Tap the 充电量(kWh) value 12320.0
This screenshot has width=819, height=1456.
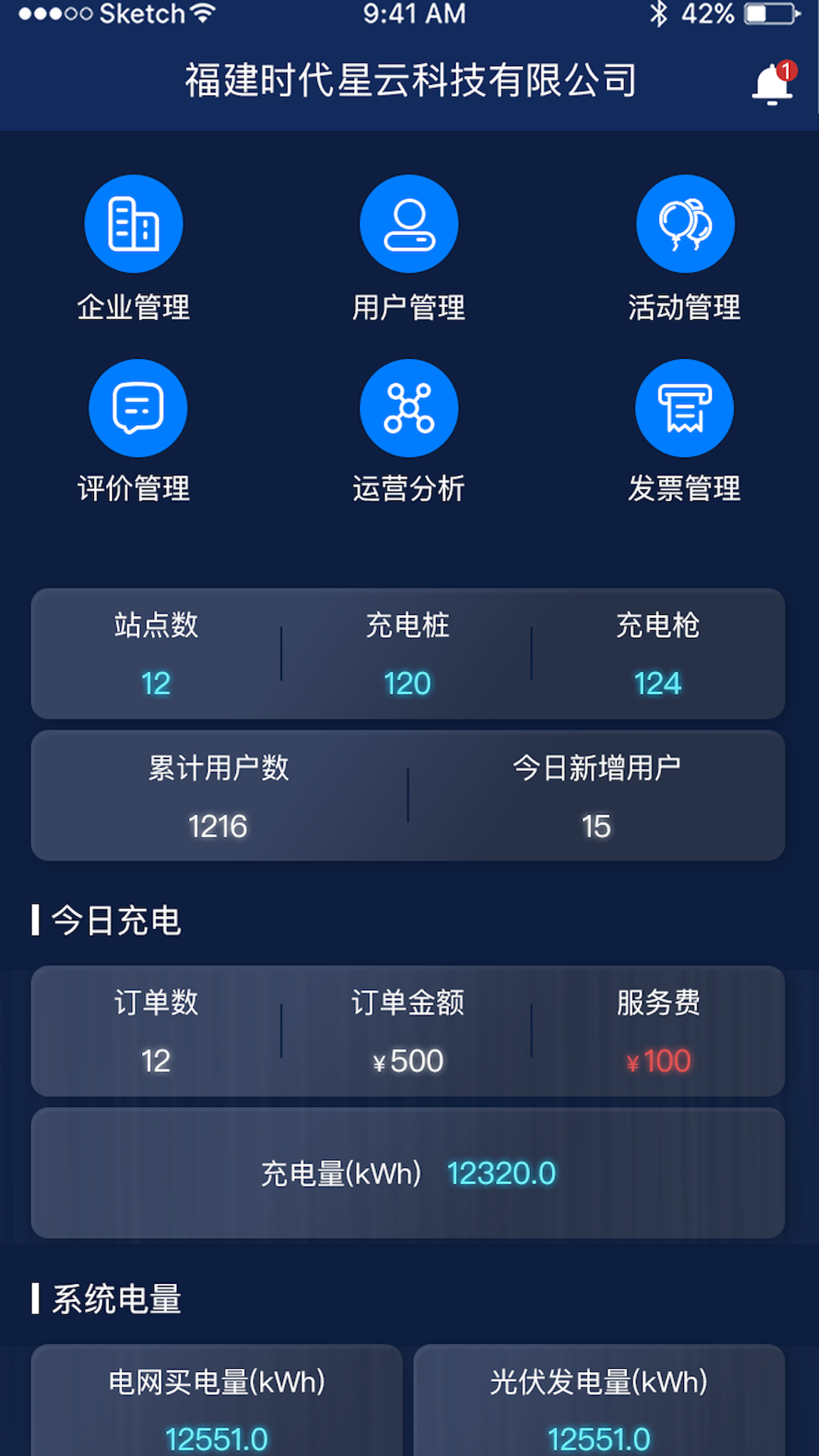click(x=502, y=1172)
